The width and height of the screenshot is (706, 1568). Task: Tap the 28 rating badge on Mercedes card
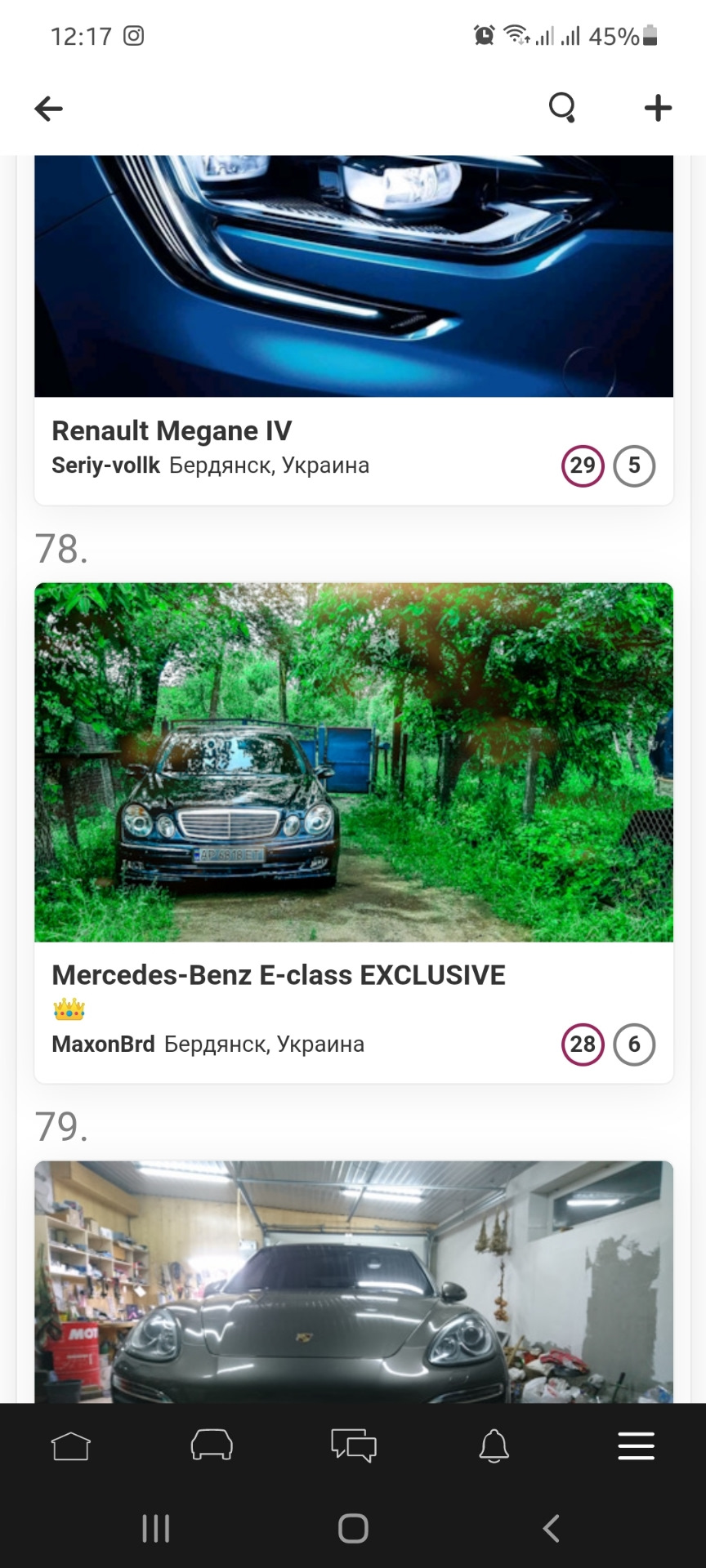point(583,1044)
